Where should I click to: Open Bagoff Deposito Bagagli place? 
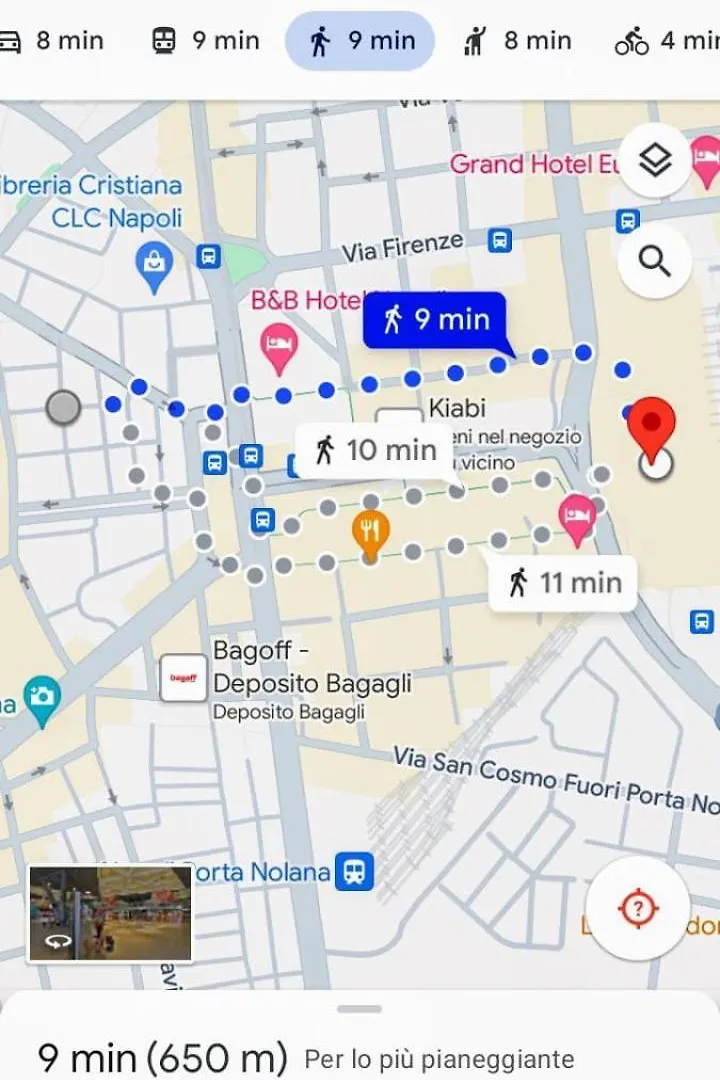click(184, 678)
